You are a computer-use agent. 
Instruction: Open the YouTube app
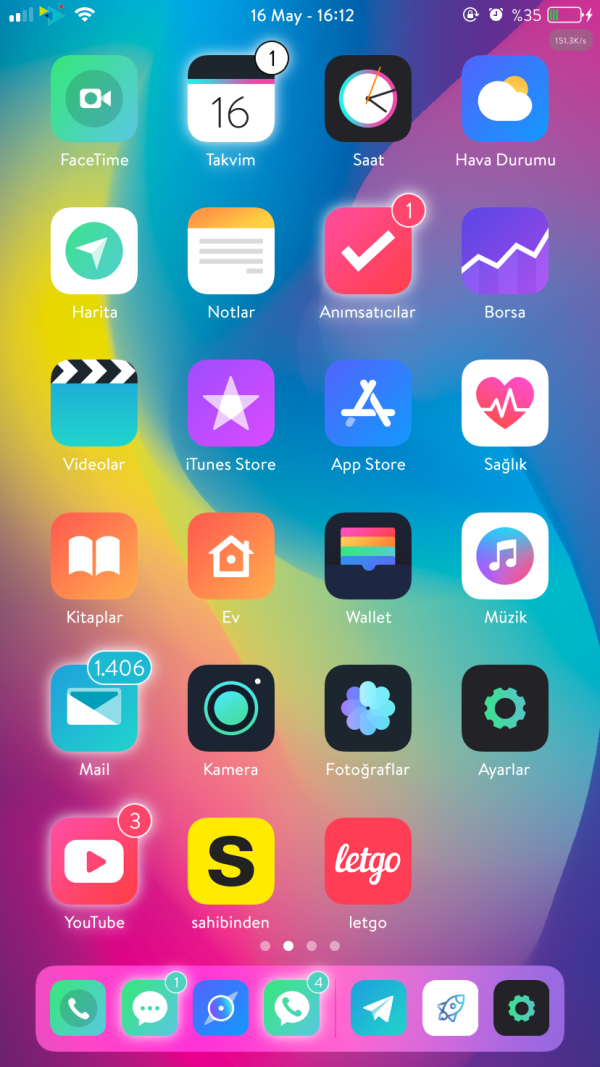coord(94,861)
